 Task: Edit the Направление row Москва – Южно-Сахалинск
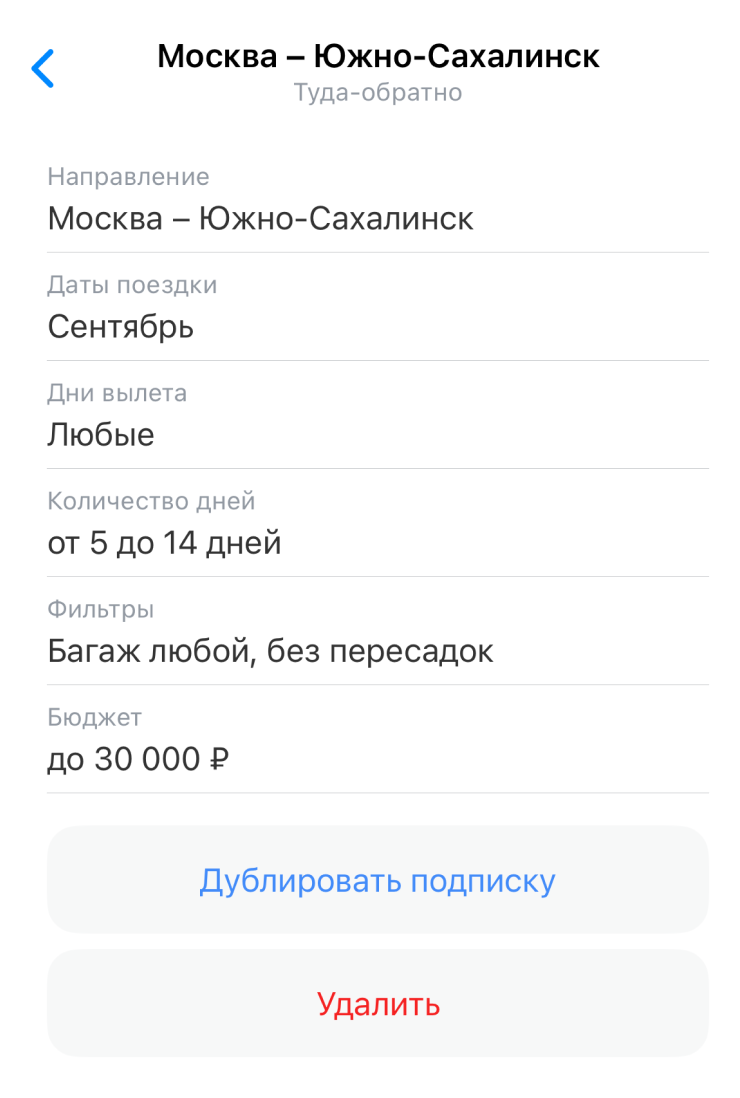[x=377, y=200]
